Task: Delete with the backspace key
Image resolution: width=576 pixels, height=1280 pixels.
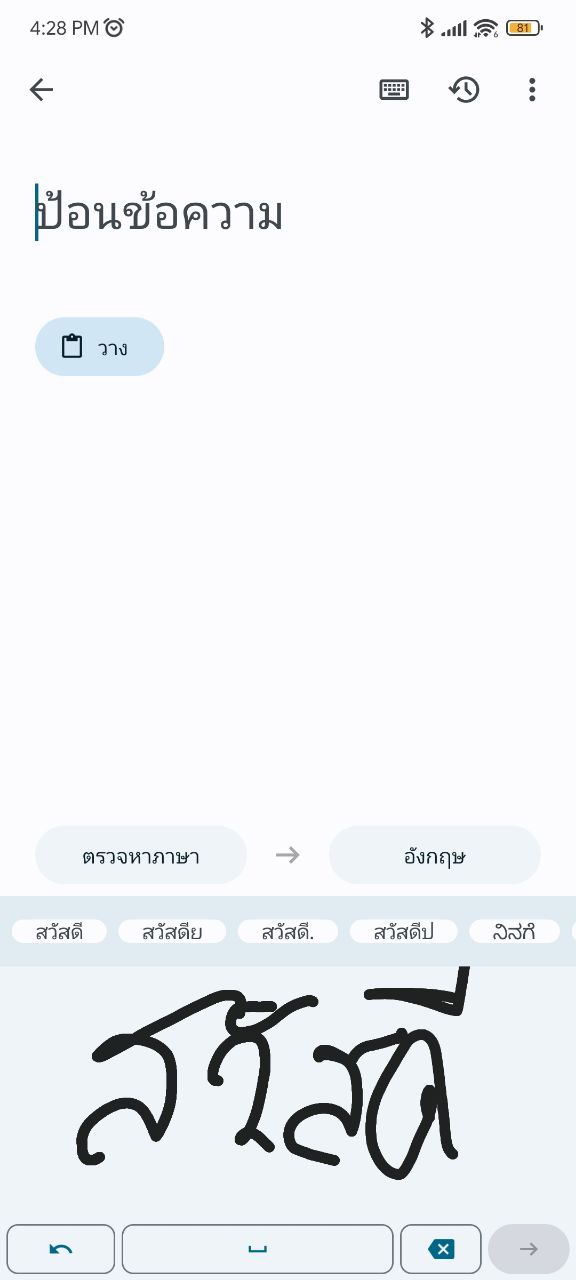Action: pos(441,1249)
